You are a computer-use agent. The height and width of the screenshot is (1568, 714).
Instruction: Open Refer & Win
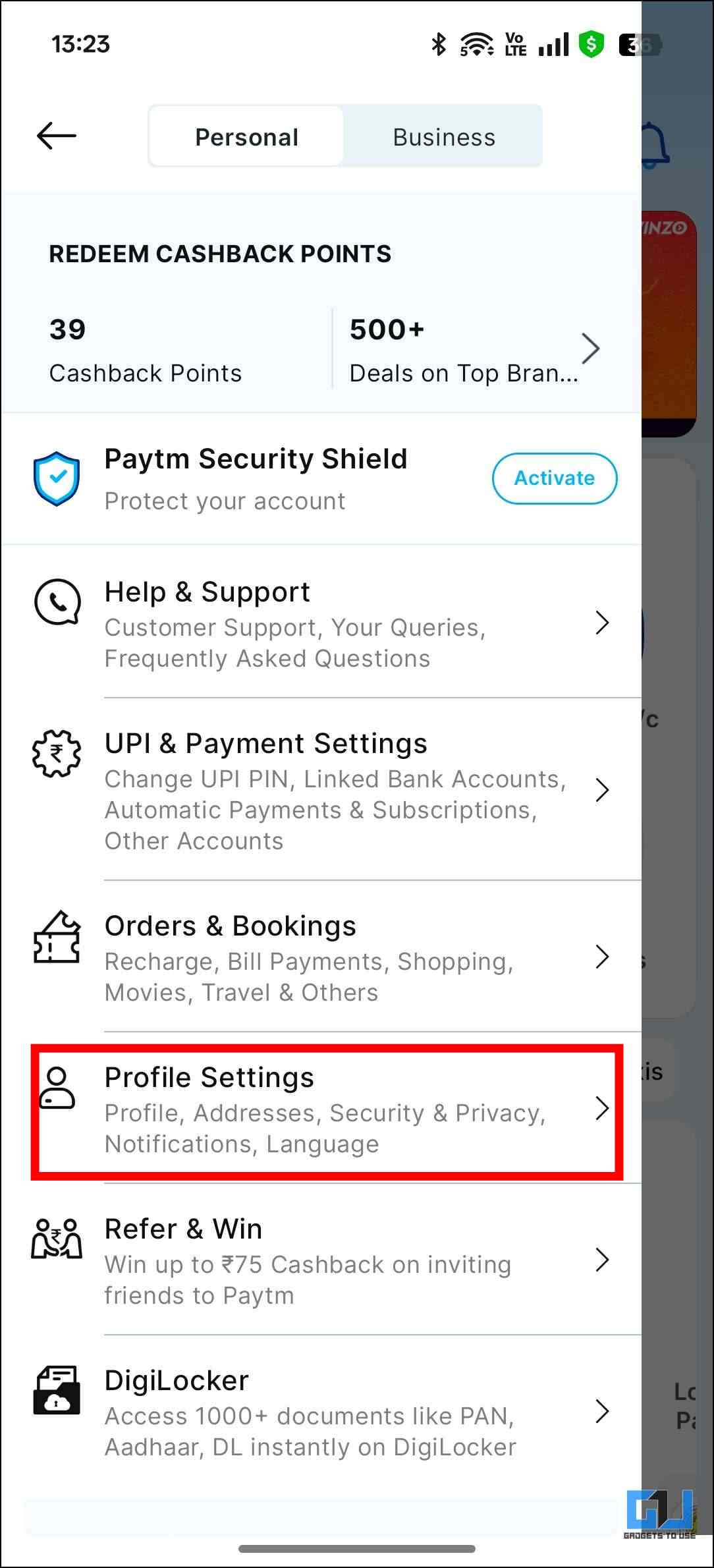(321, 1260)
